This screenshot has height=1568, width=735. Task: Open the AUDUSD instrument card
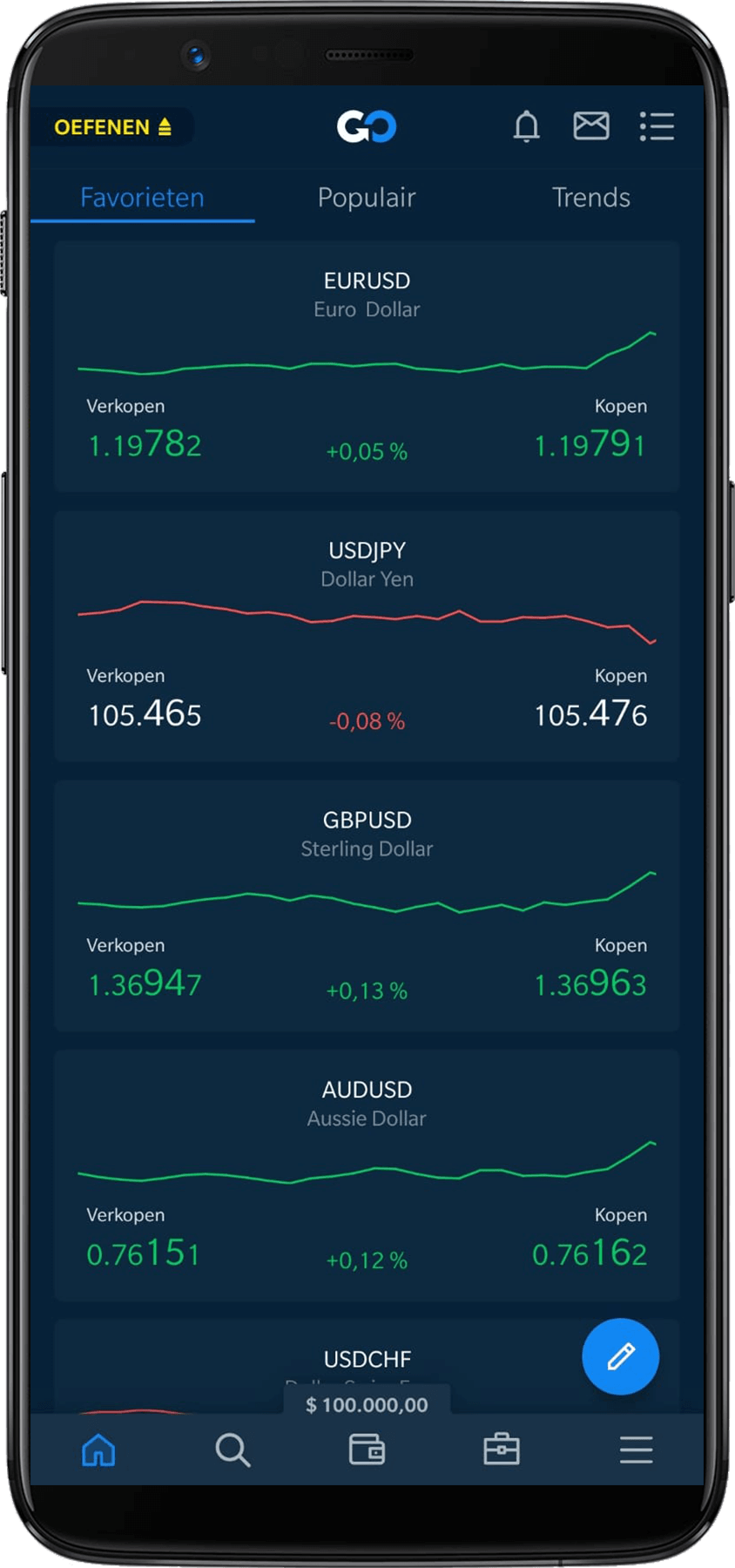pyautogui.click(x=367, y=1175)
